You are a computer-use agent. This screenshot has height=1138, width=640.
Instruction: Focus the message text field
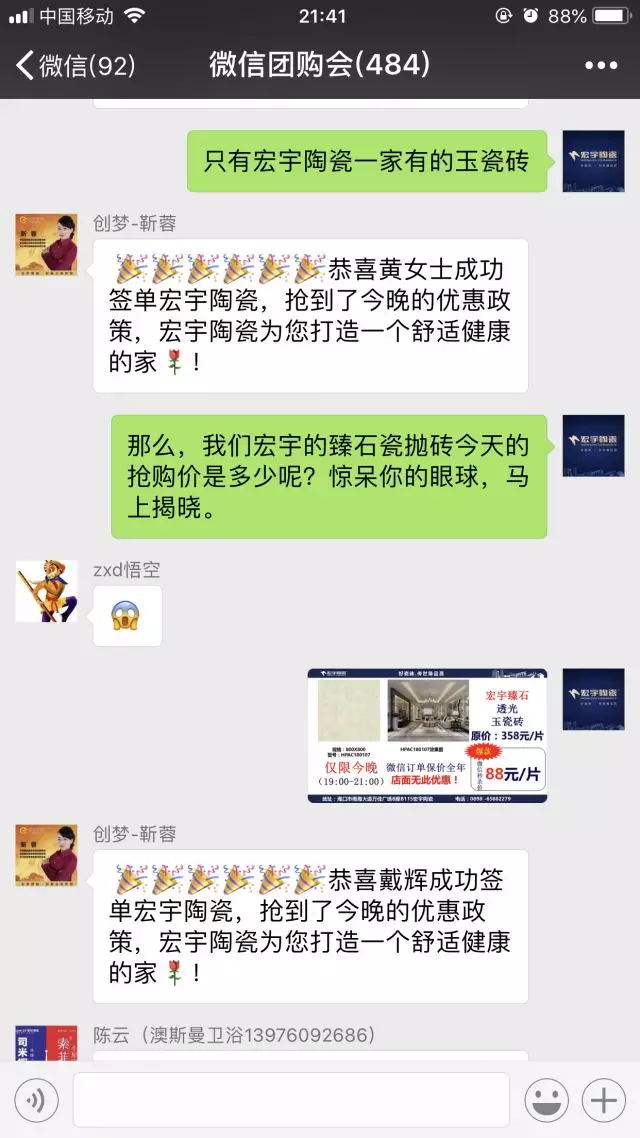pos(290,1101)
